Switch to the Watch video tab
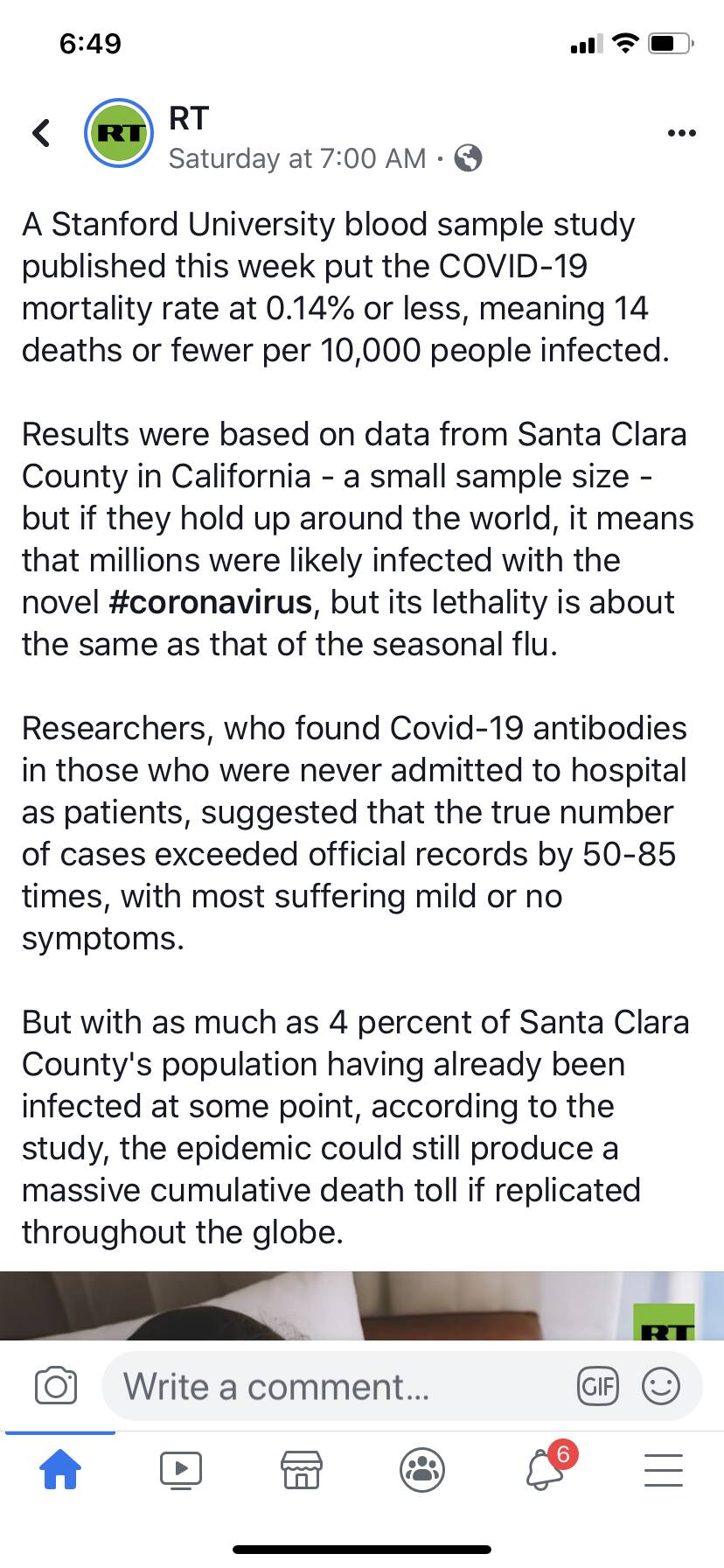The width and height of the screenshot is (724, 1568). 181,1469
